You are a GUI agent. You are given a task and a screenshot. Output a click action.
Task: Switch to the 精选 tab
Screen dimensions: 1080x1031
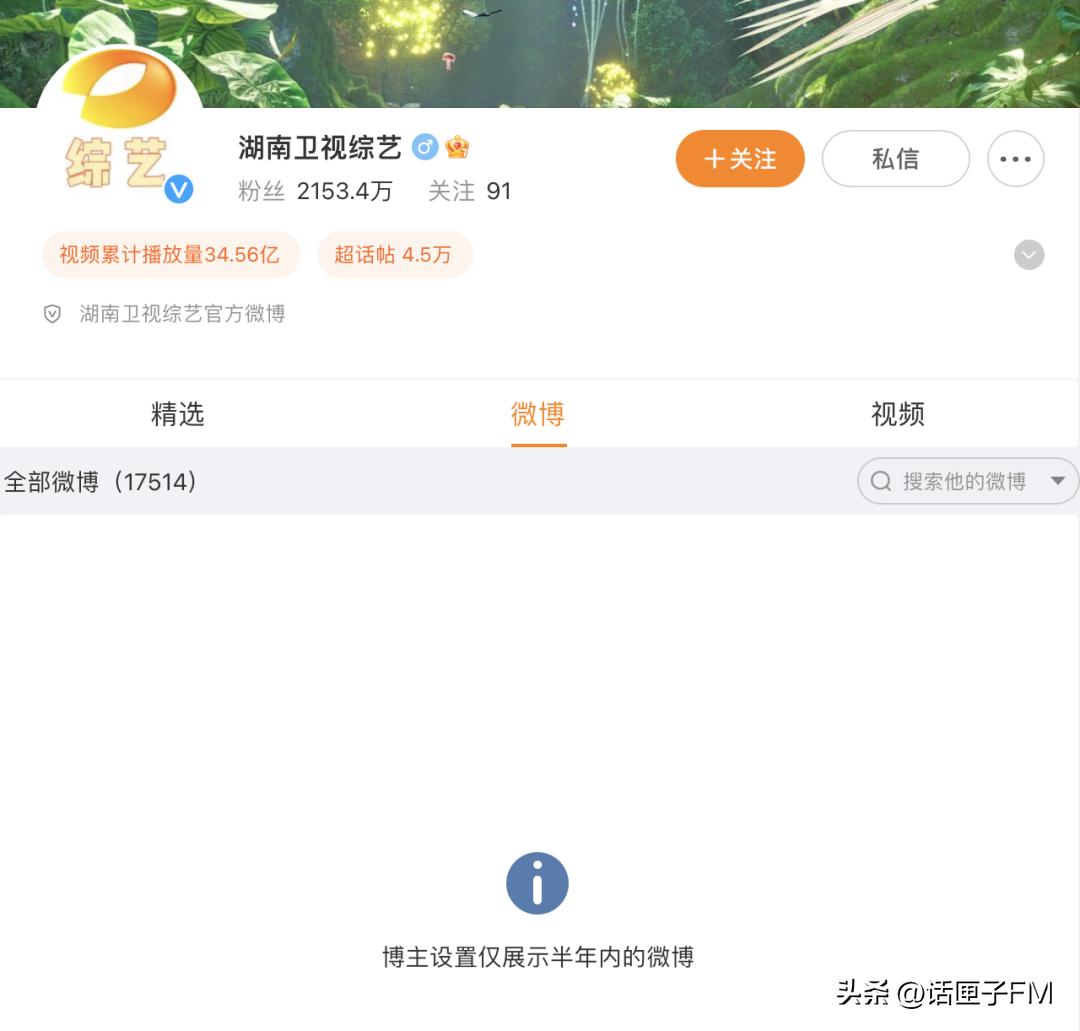pos(178,414)
